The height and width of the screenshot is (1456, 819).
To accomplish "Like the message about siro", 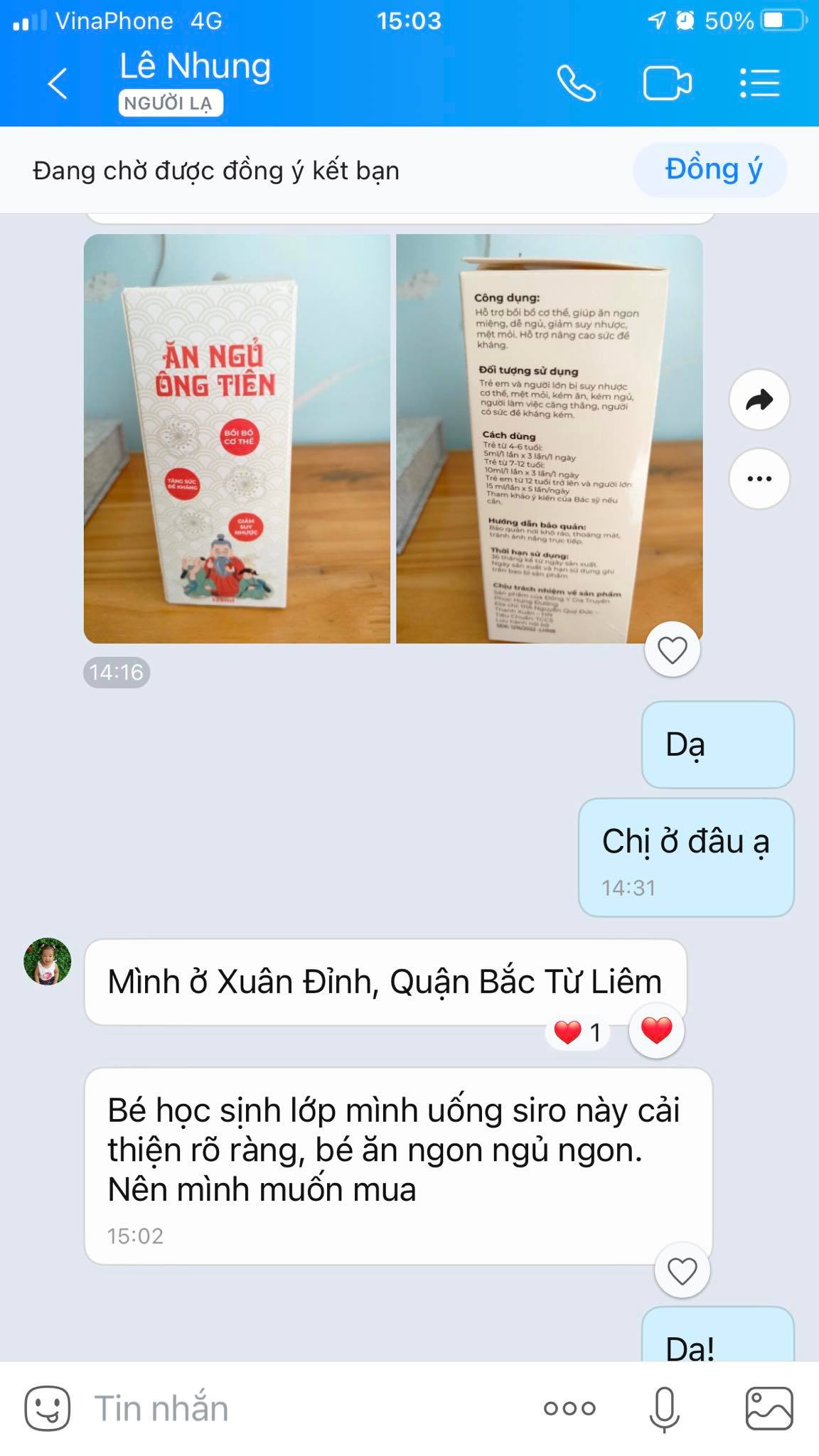I will [x=682, y=1271].
